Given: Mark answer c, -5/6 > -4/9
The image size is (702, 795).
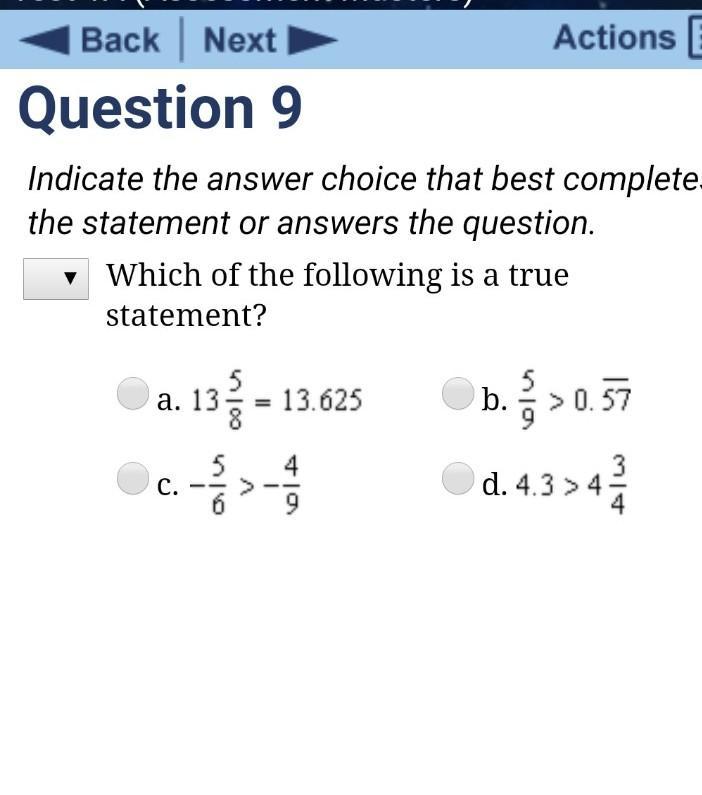Looking at the screenshot, I should pyautogui.click(x=132, y=479).
